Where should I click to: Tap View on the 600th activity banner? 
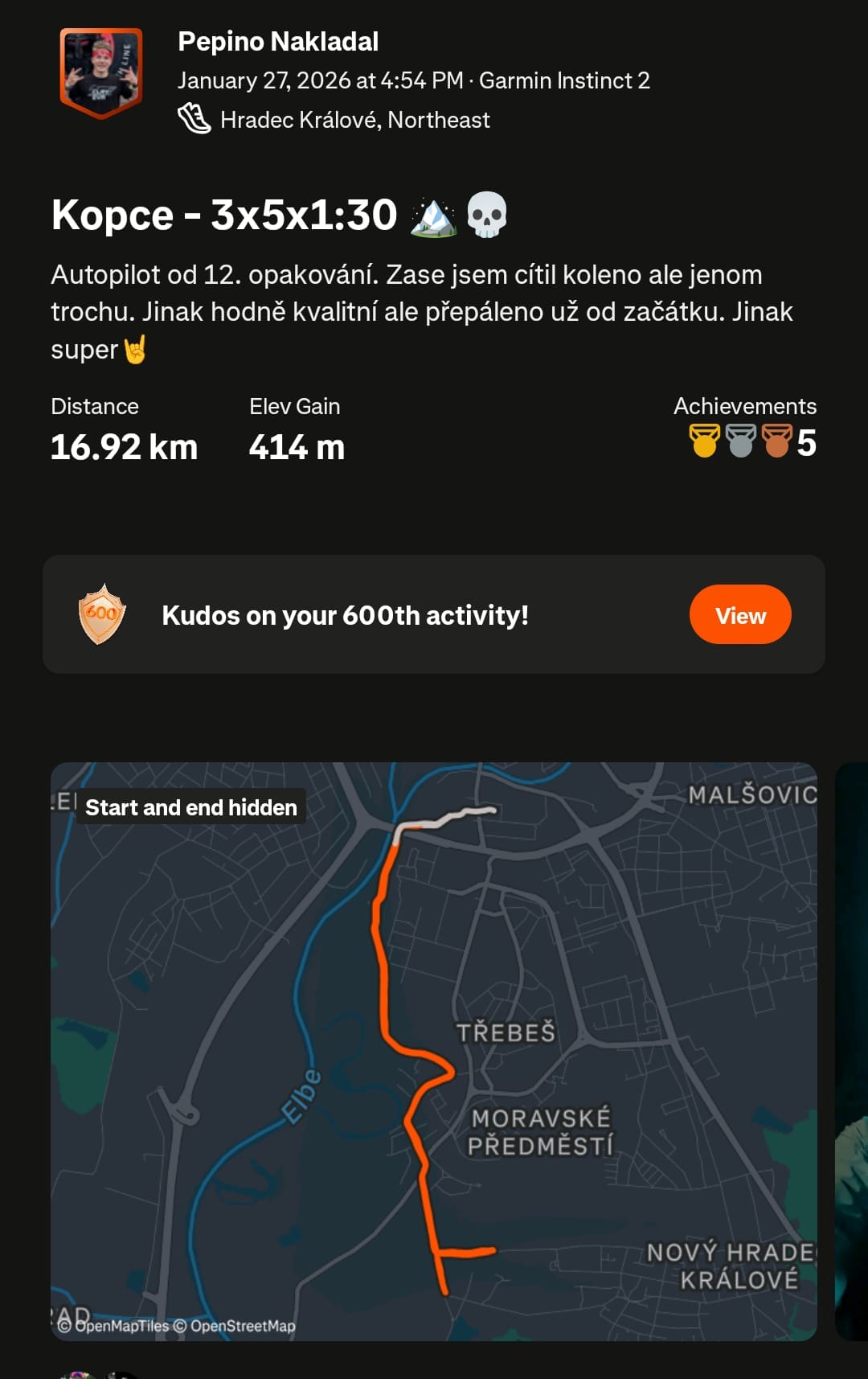(x=739, y=615)
